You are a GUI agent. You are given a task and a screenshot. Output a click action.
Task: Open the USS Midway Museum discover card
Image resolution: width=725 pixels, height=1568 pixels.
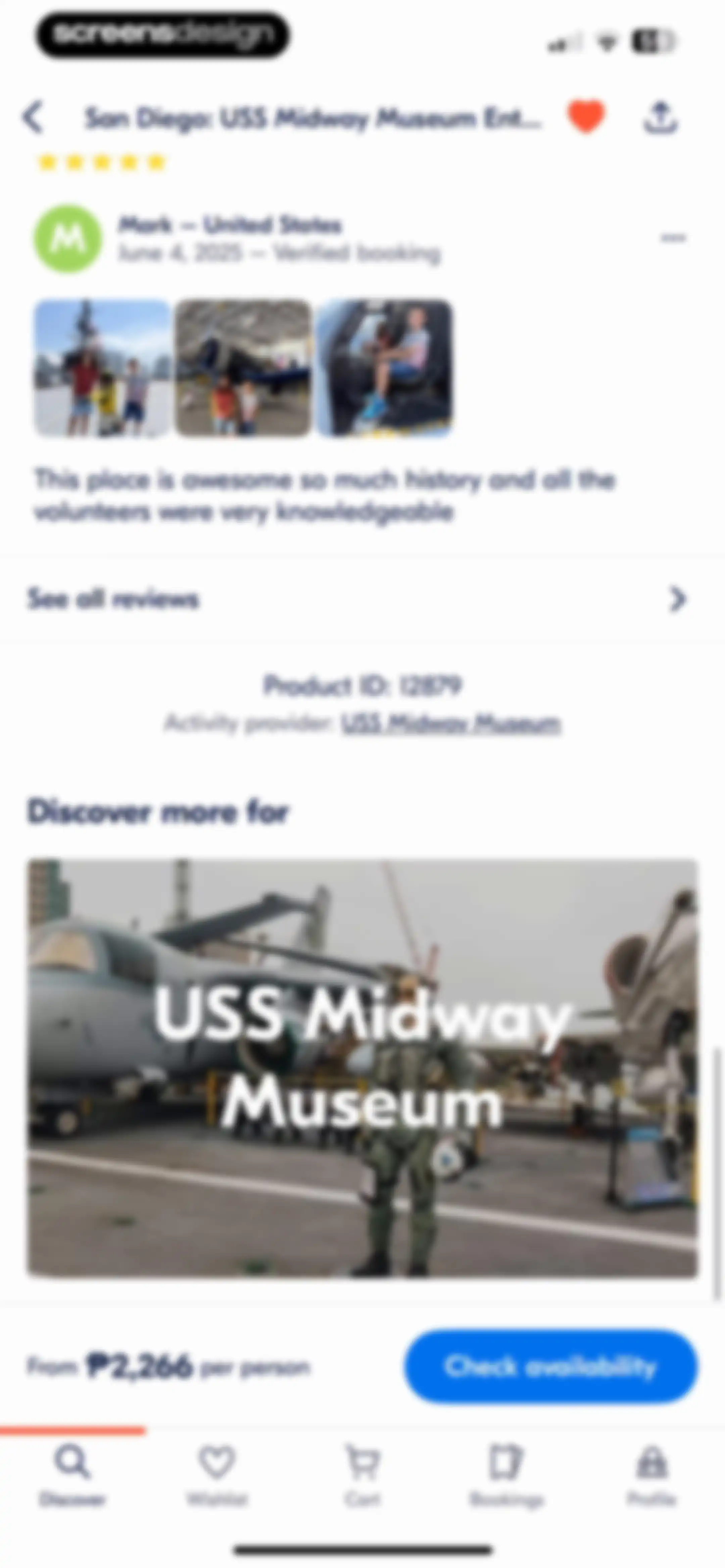(362, 1067)
